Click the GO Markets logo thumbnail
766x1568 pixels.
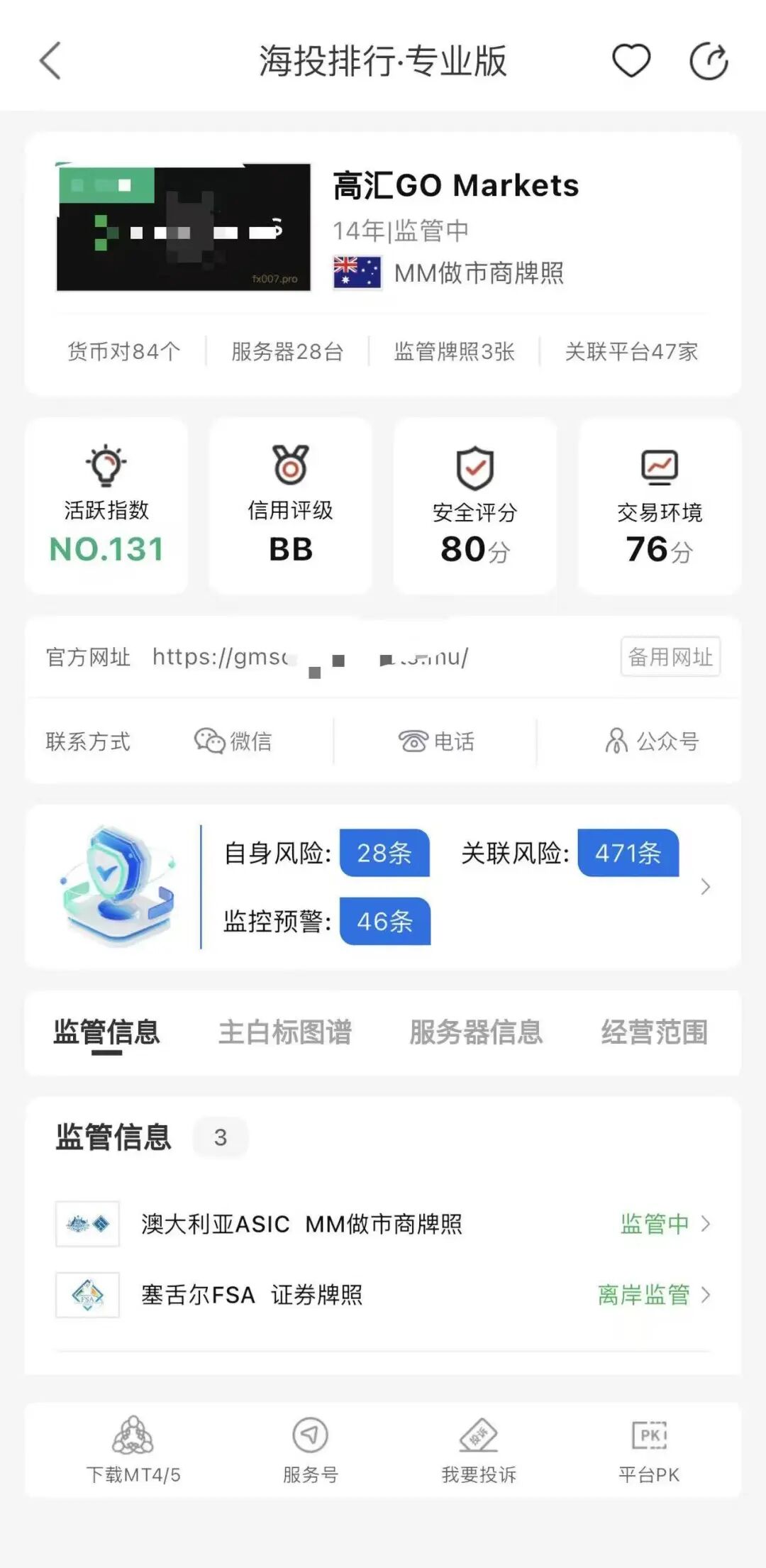click(184, 227)
